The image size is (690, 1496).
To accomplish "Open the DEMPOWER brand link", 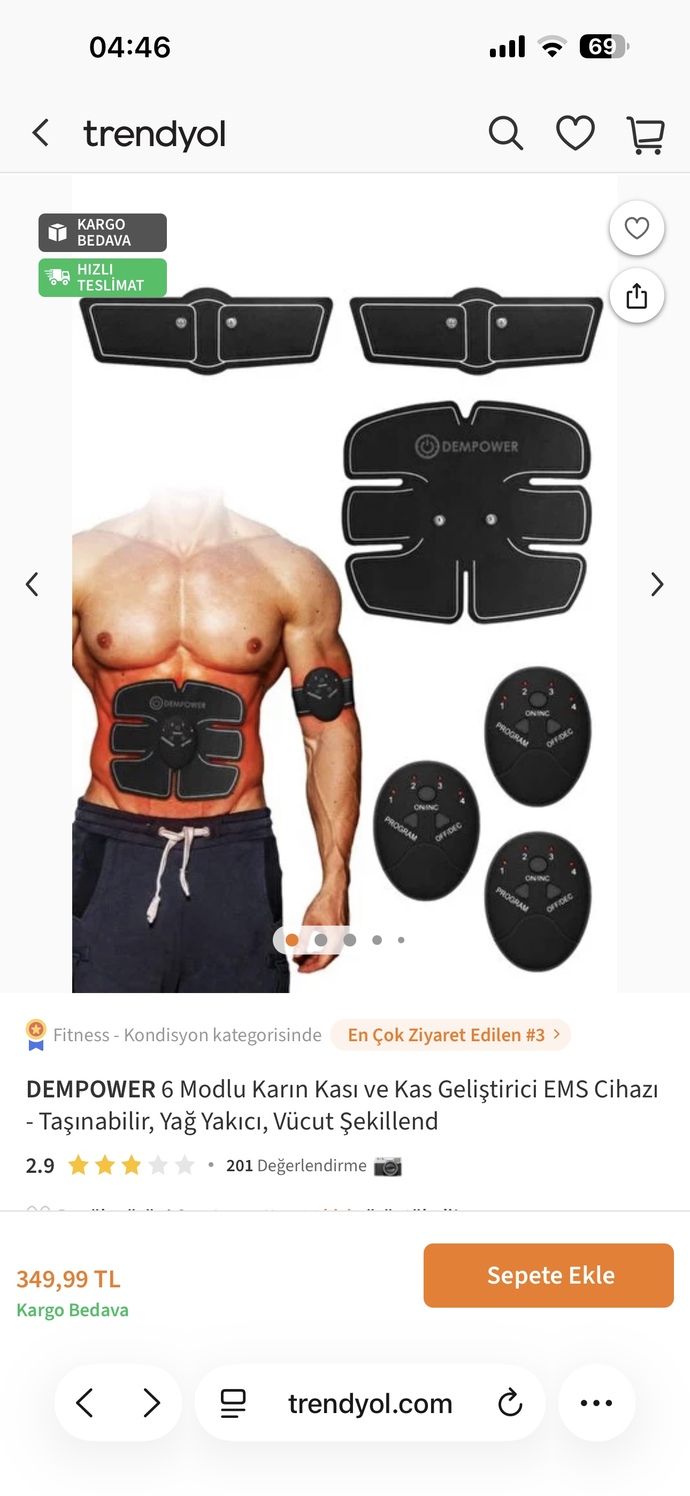I will pos(91,1089).
